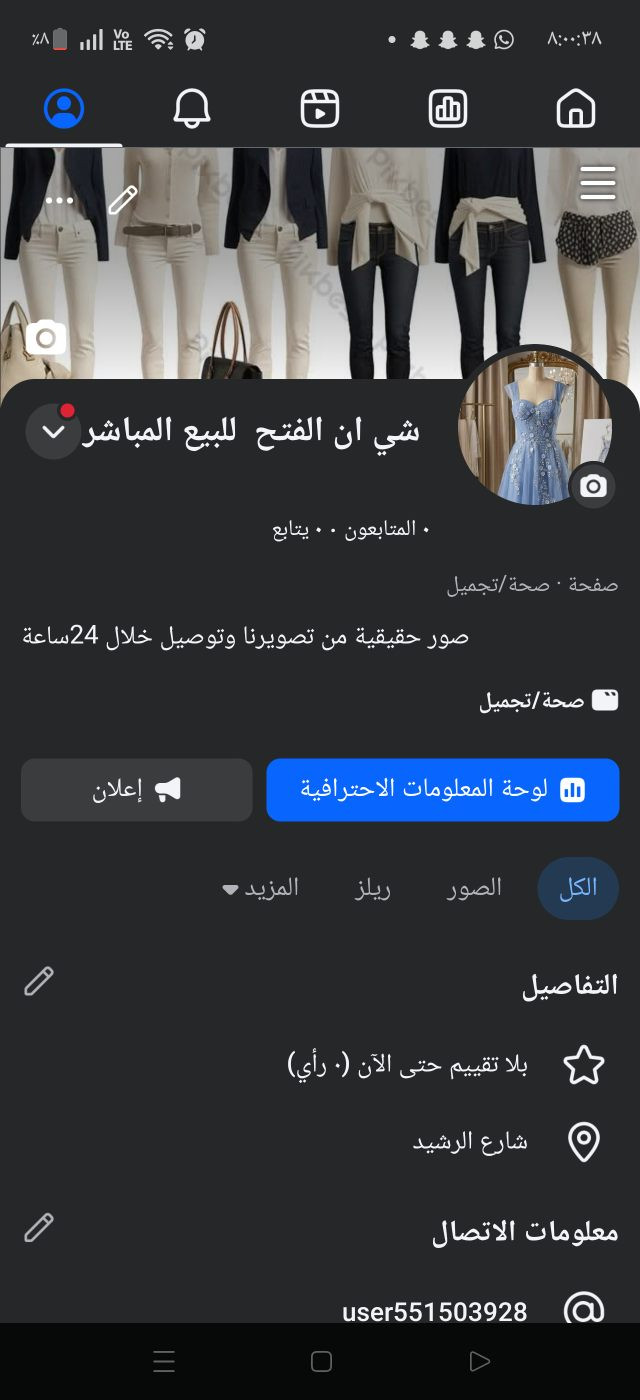Switch to the الصور tab
The width and height of the screenshot is (640, 1400).
(474, 888)
